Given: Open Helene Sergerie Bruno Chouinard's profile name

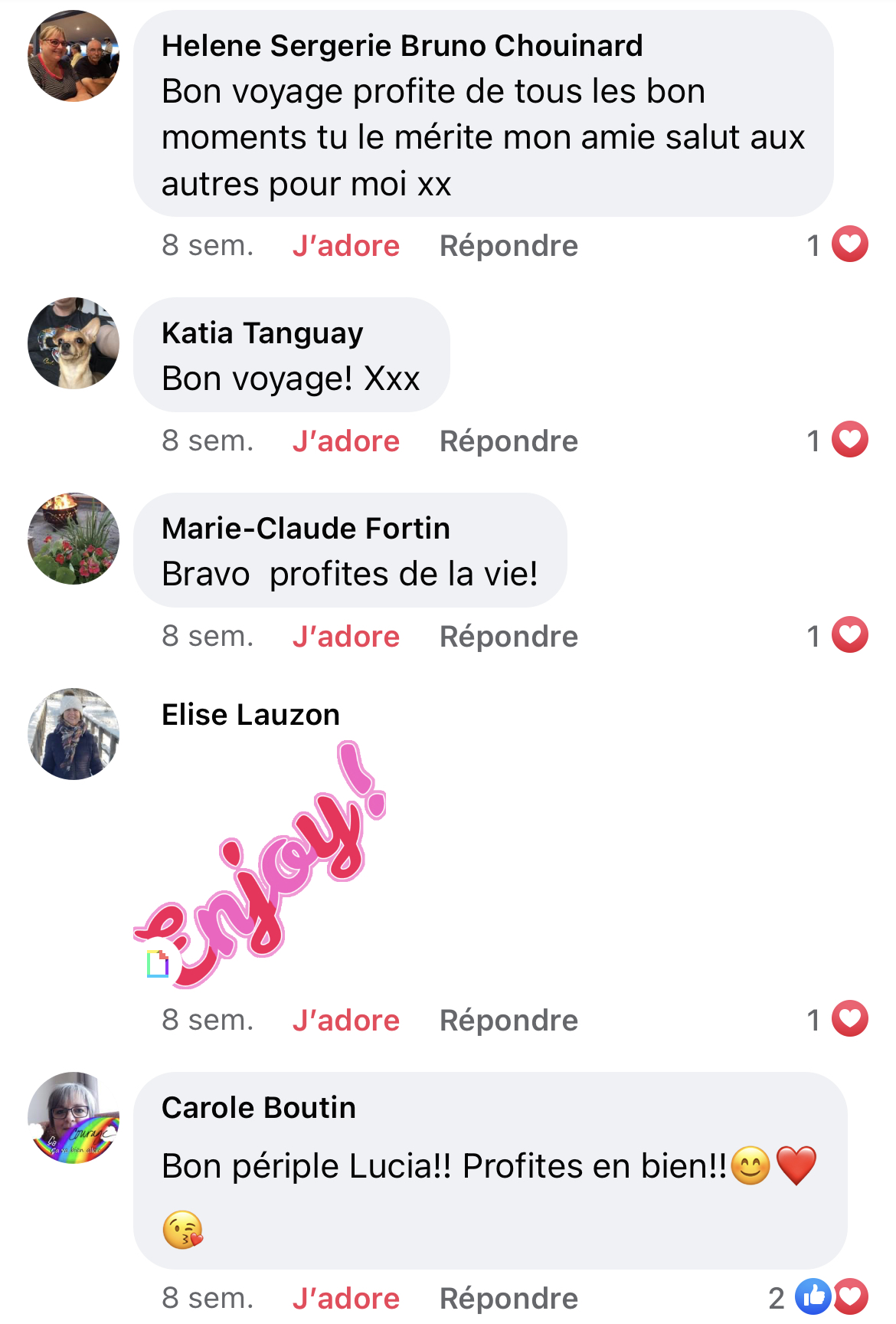Looking at the screenshot, I should tap(402, 46).
